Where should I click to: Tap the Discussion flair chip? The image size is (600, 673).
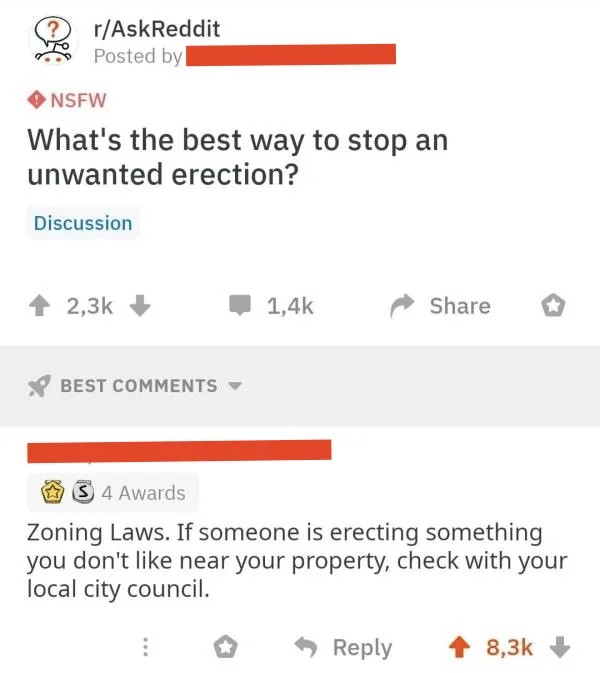pos(83,223)
